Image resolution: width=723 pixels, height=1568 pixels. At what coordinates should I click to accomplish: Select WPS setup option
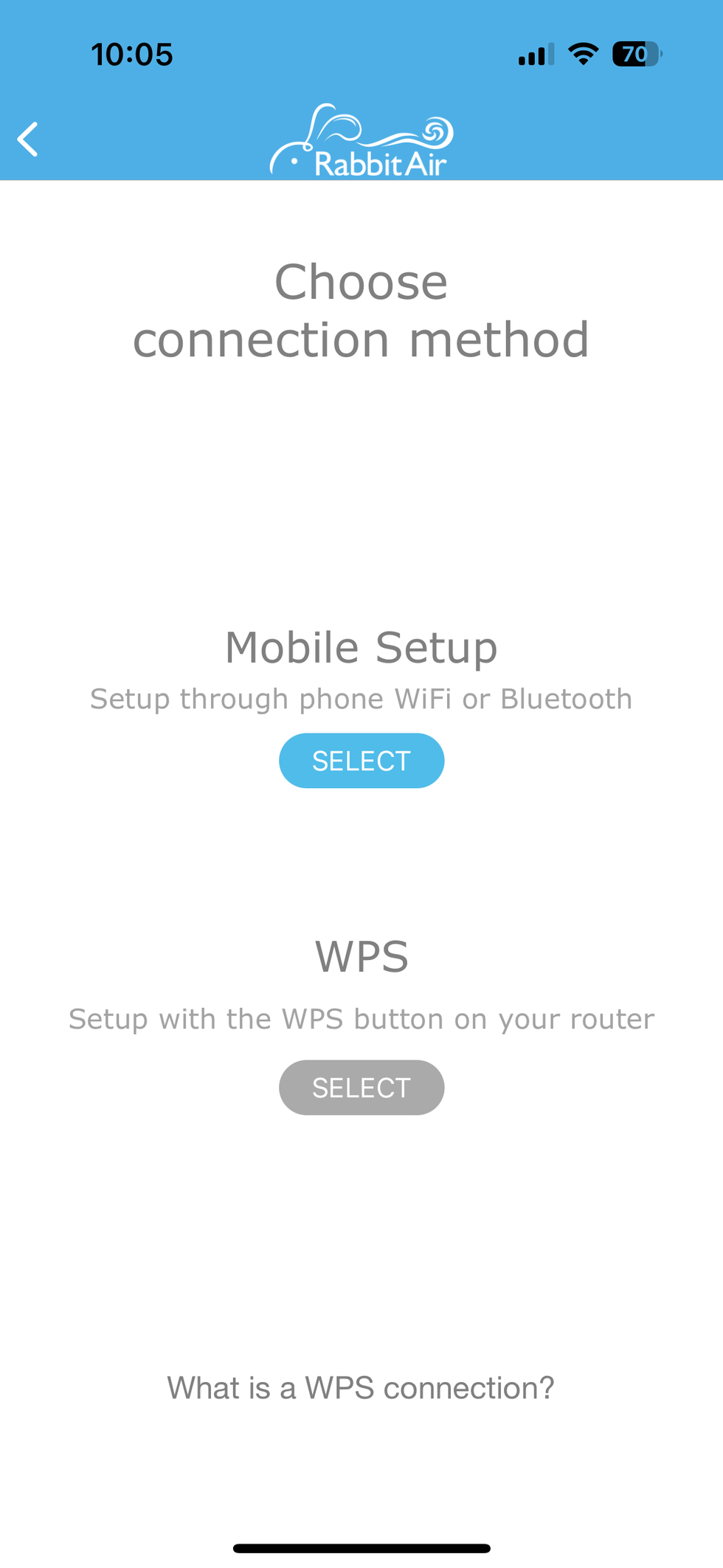361,1088
